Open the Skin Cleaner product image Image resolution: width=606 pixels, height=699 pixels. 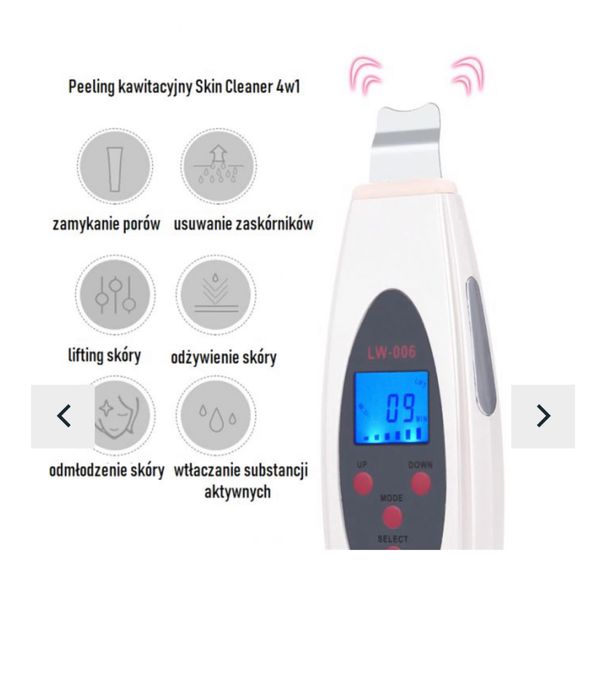point(300,300)
